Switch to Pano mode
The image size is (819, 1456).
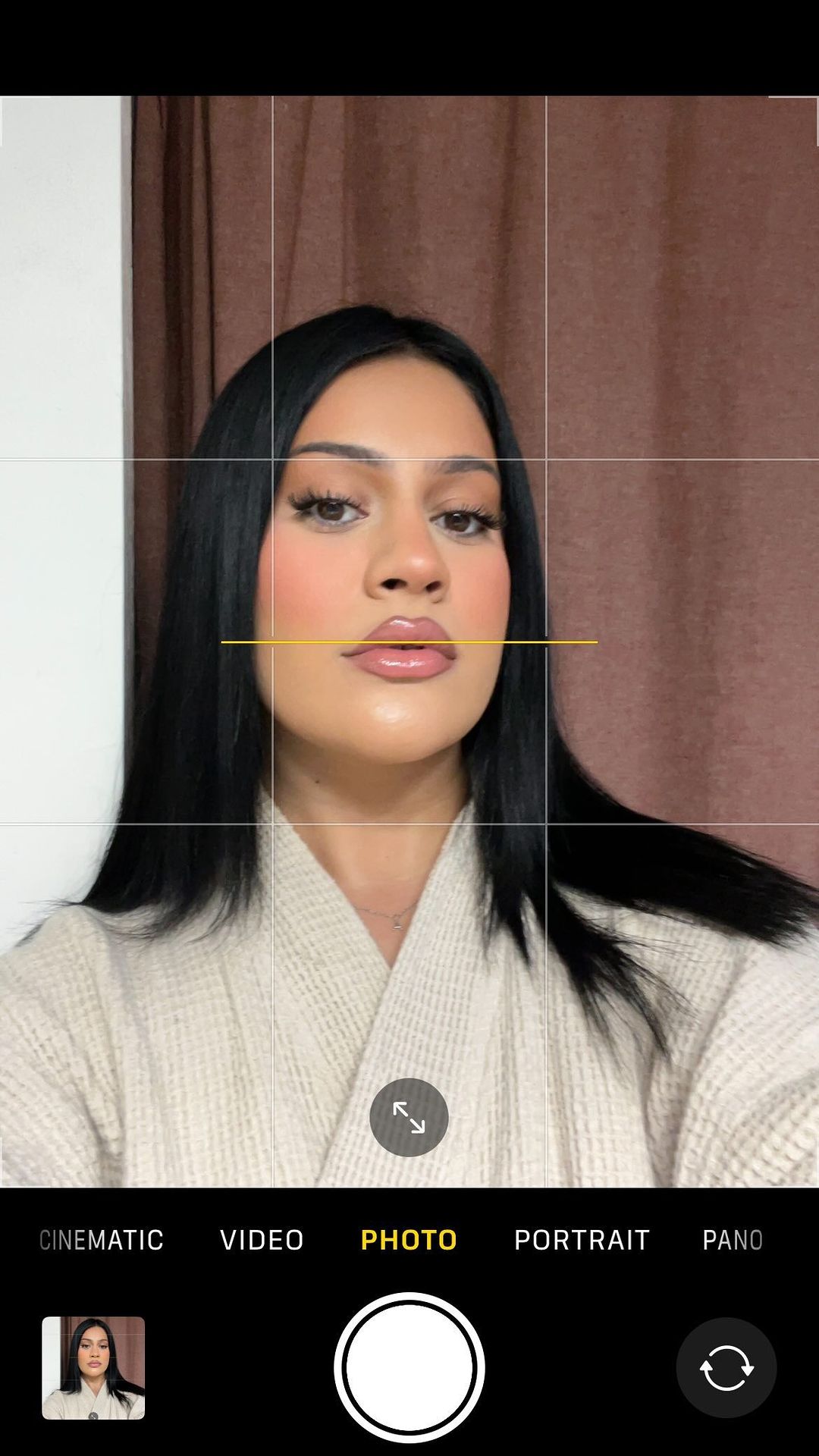733,1240
